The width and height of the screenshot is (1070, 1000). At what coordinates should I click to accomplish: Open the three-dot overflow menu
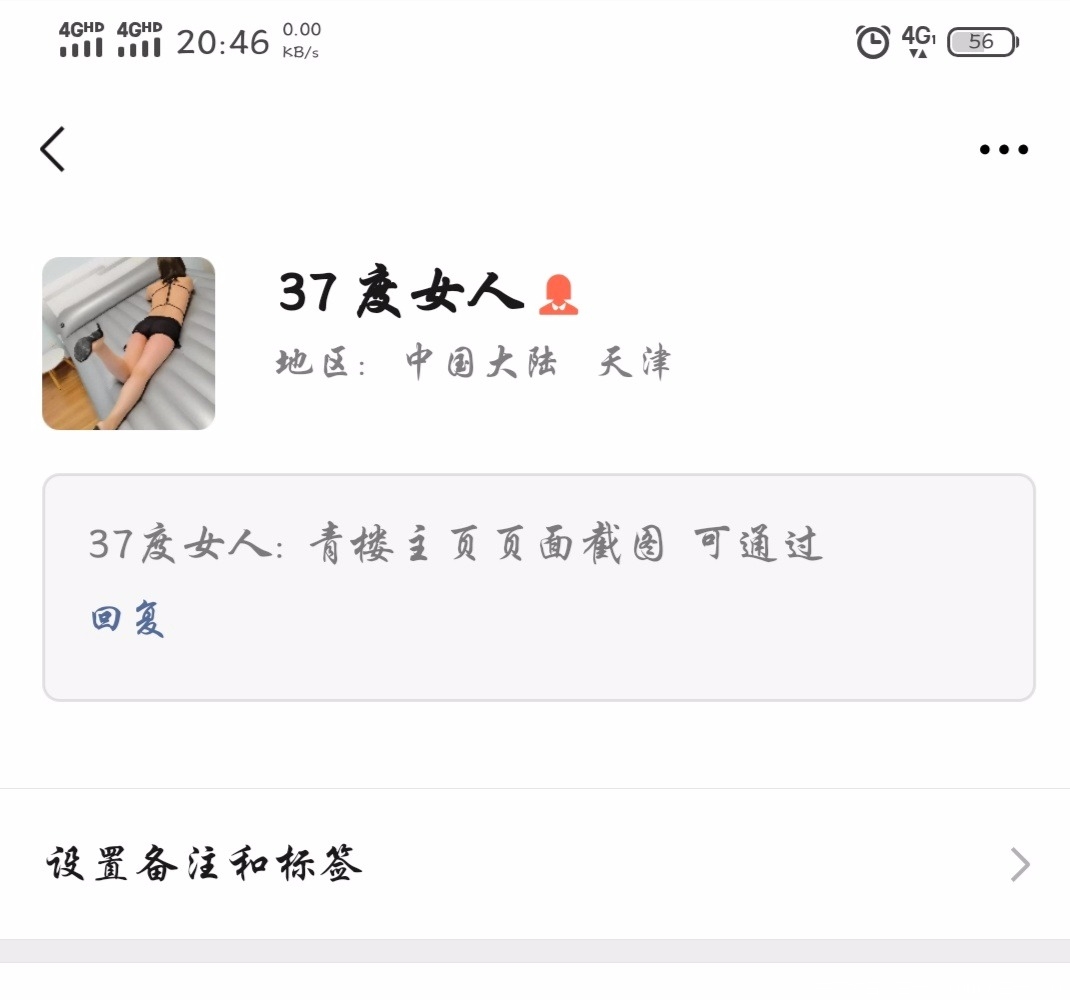(1003, 150)
